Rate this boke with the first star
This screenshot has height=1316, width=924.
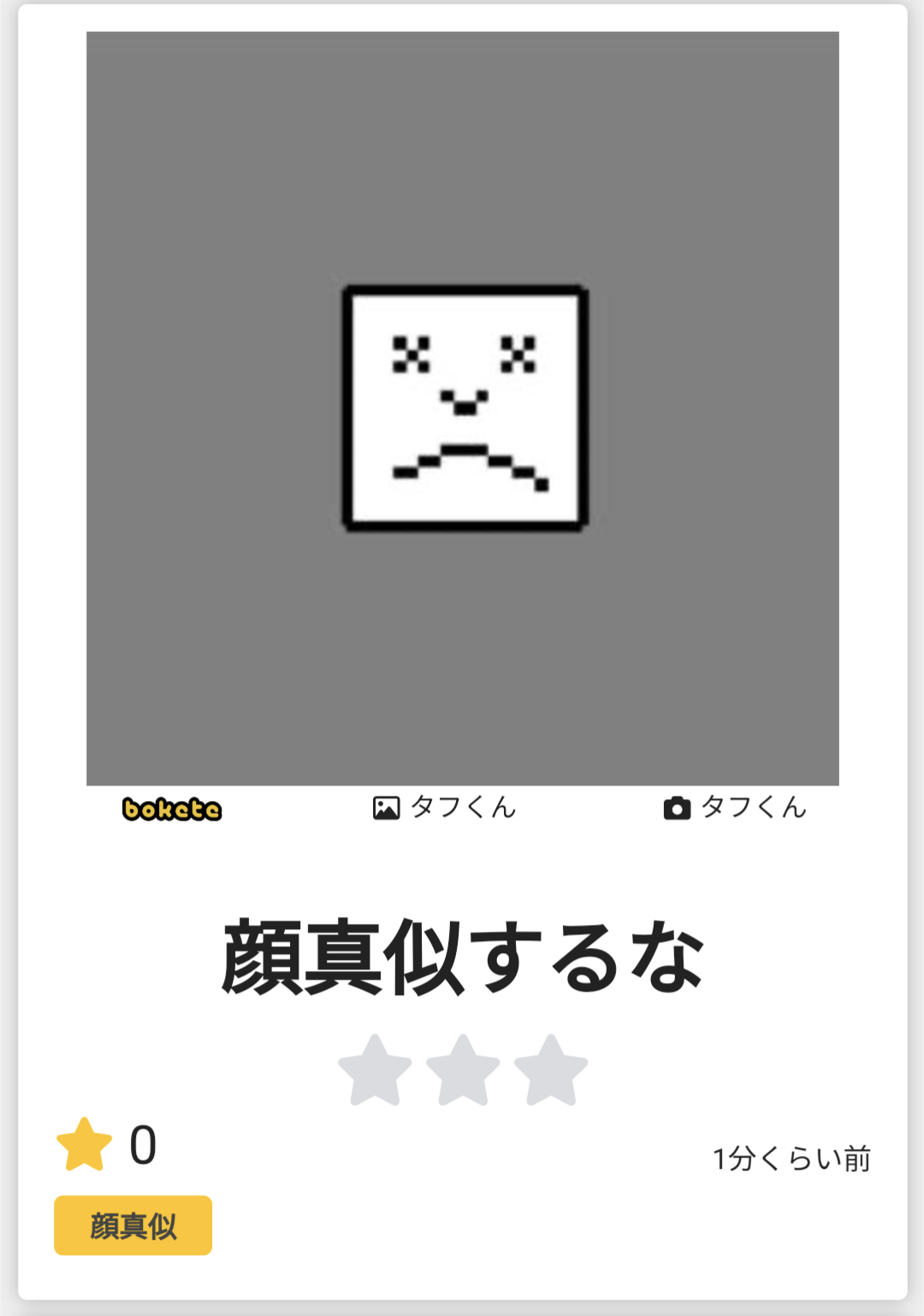pyautogui.click(x=375, y=1070)
